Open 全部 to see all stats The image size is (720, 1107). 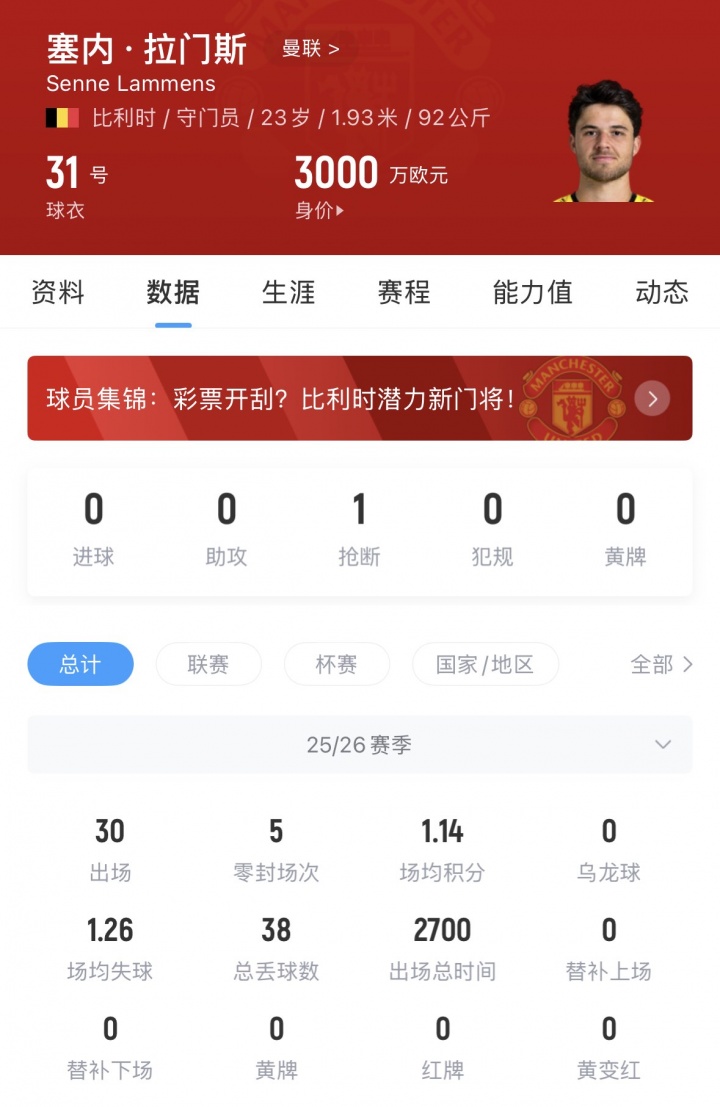point(661,664)
